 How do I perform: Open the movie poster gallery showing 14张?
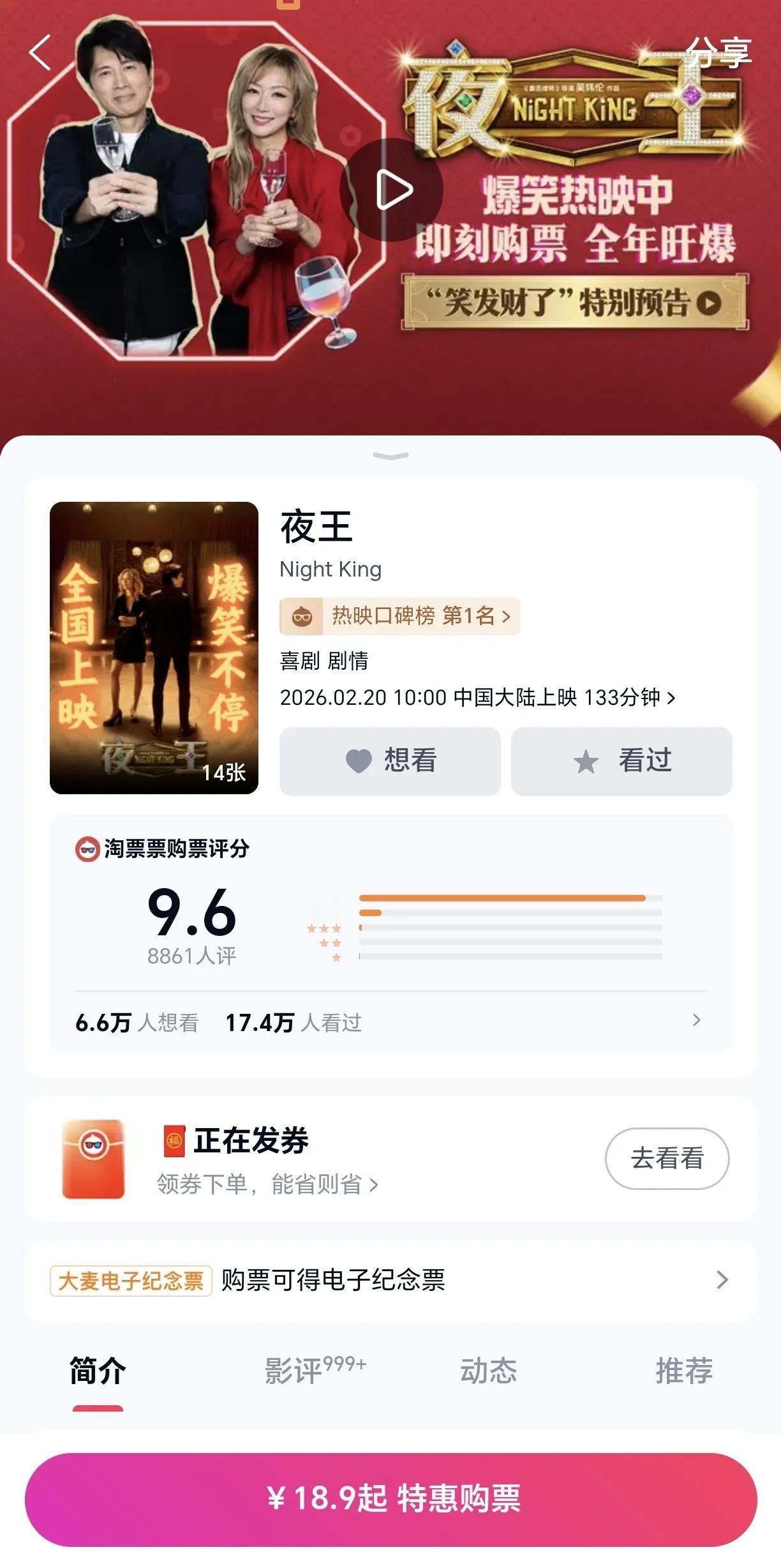152,645
